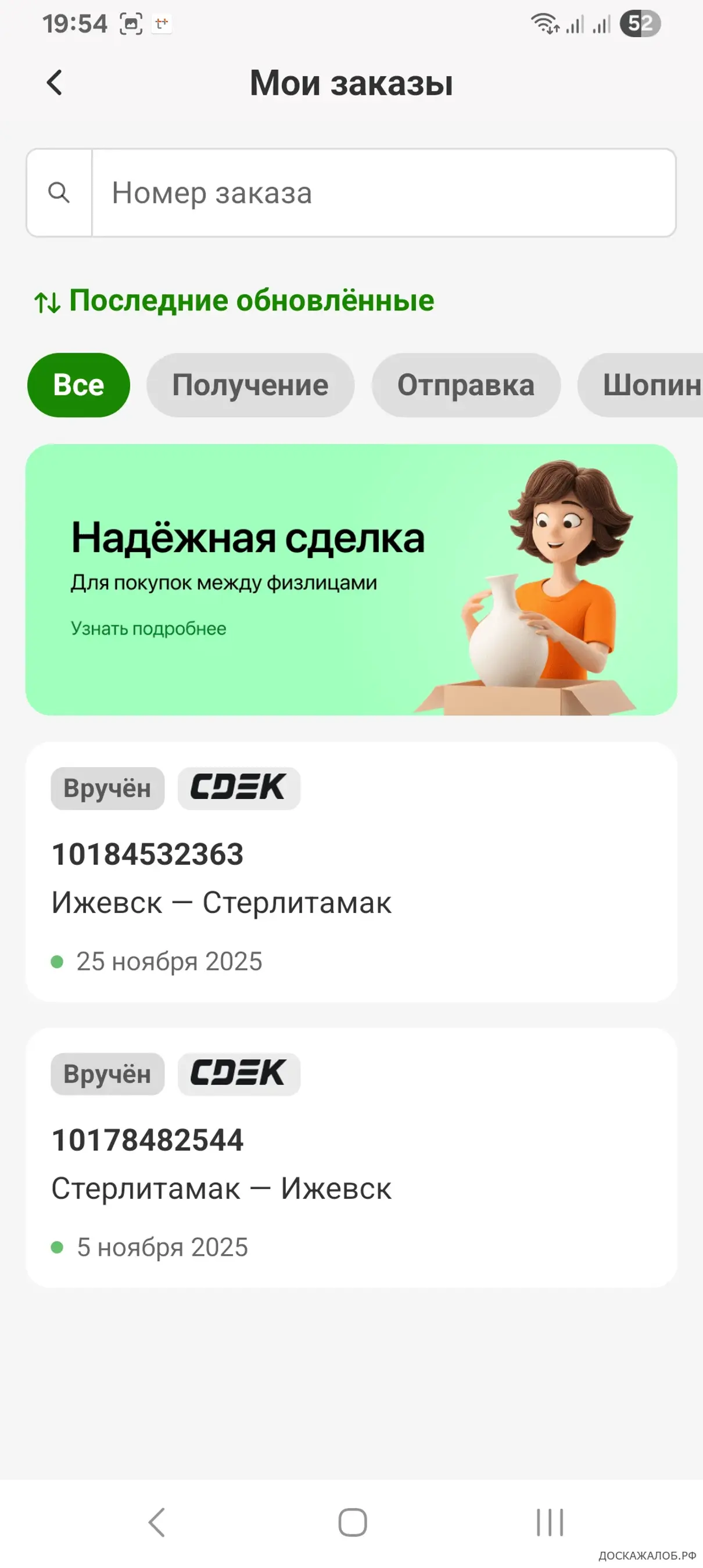Open order 10178482544 Стерлитамак — Ижевск
The image size is (703, 1568).
click(350, 1158)
